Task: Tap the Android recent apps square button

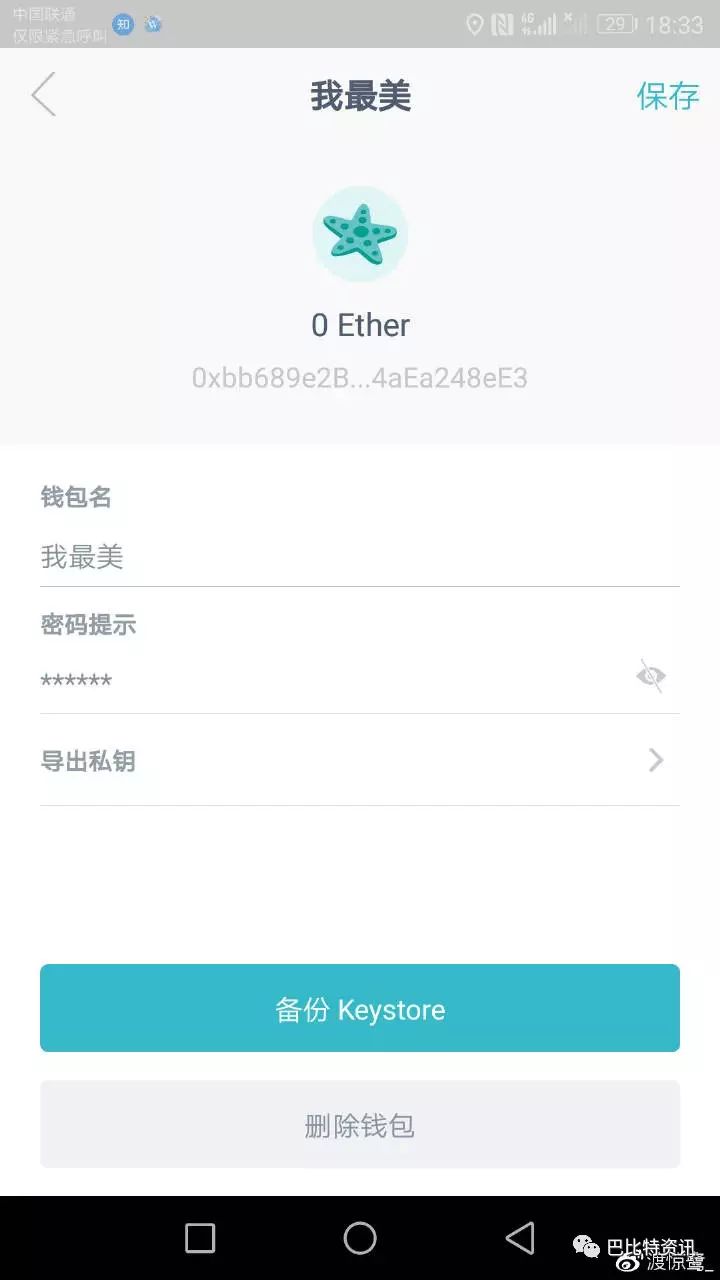Action: [198, 1237]
